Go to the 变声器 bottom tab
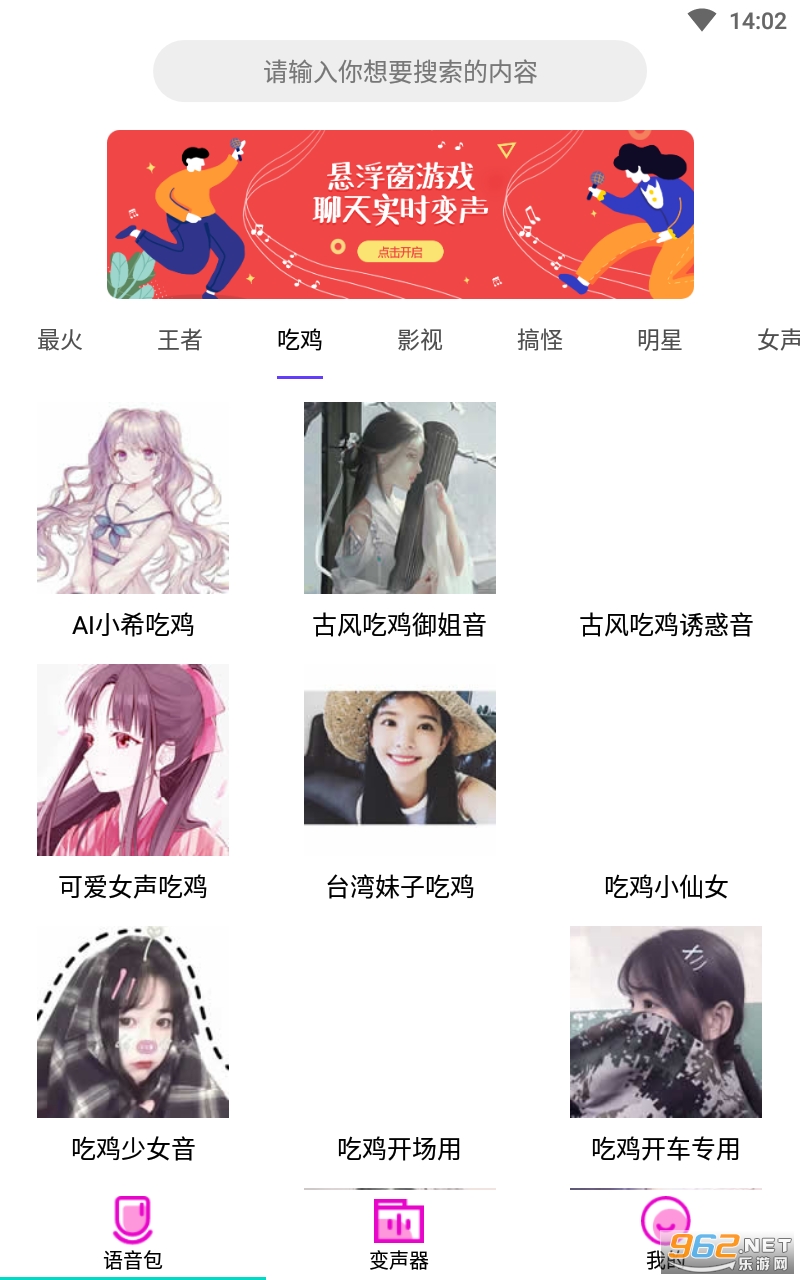Screen dimensions: 800x1280 pos(399,1235)
